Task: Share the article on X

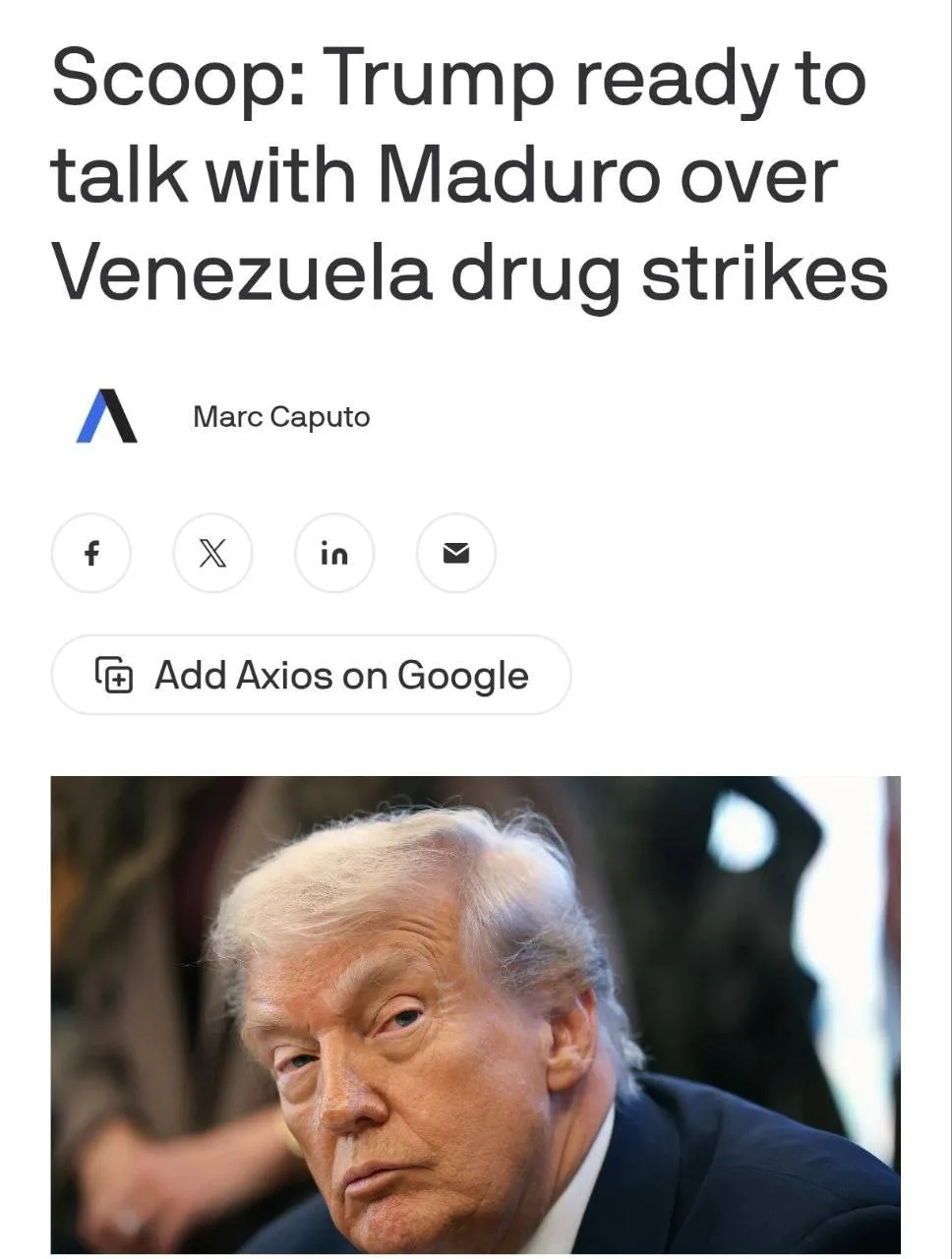Action: click(212, 553)
